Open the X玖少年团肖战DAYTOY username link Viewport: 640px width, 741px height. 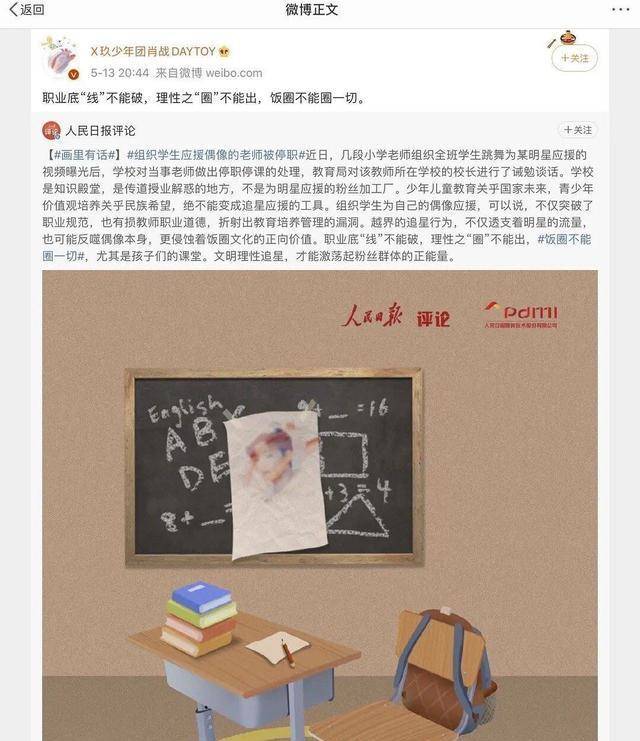coord(151,51)
